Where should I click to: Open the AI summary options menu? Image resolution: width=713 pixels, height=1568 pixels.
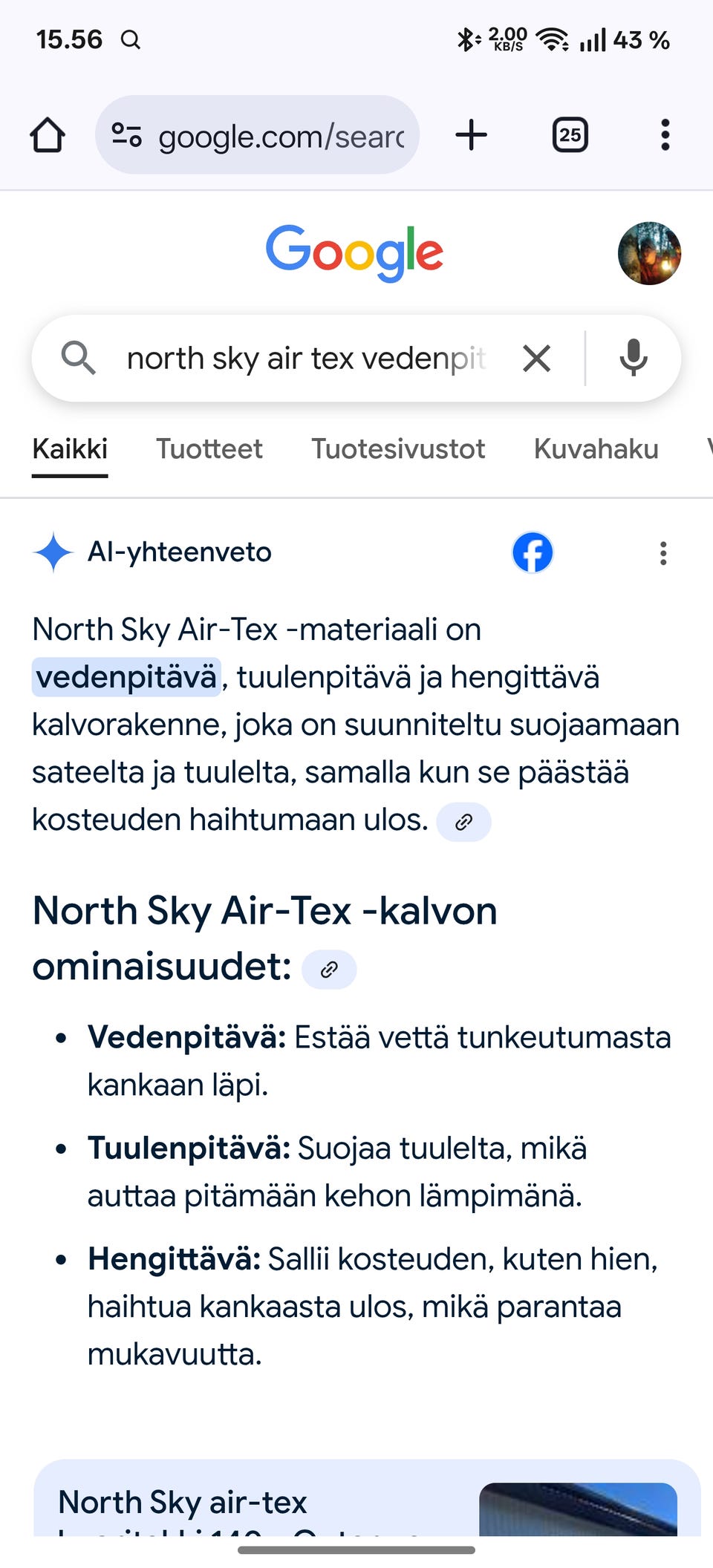(x=662, y=552)
